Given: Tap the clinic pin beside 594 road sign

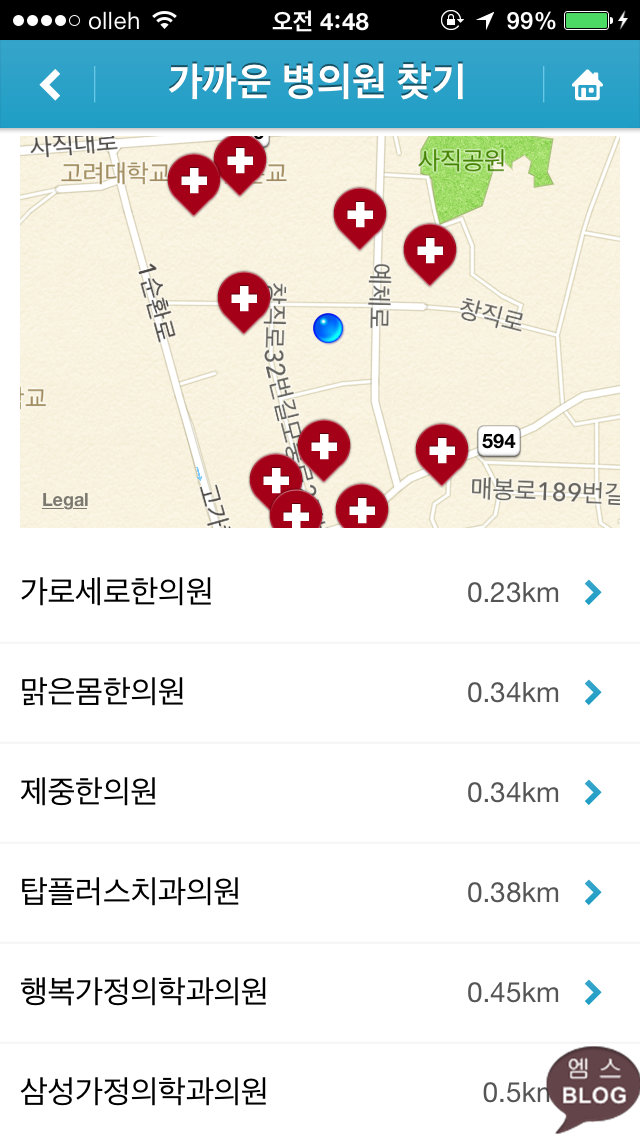Looking at the screenshot, I should 441,454.
